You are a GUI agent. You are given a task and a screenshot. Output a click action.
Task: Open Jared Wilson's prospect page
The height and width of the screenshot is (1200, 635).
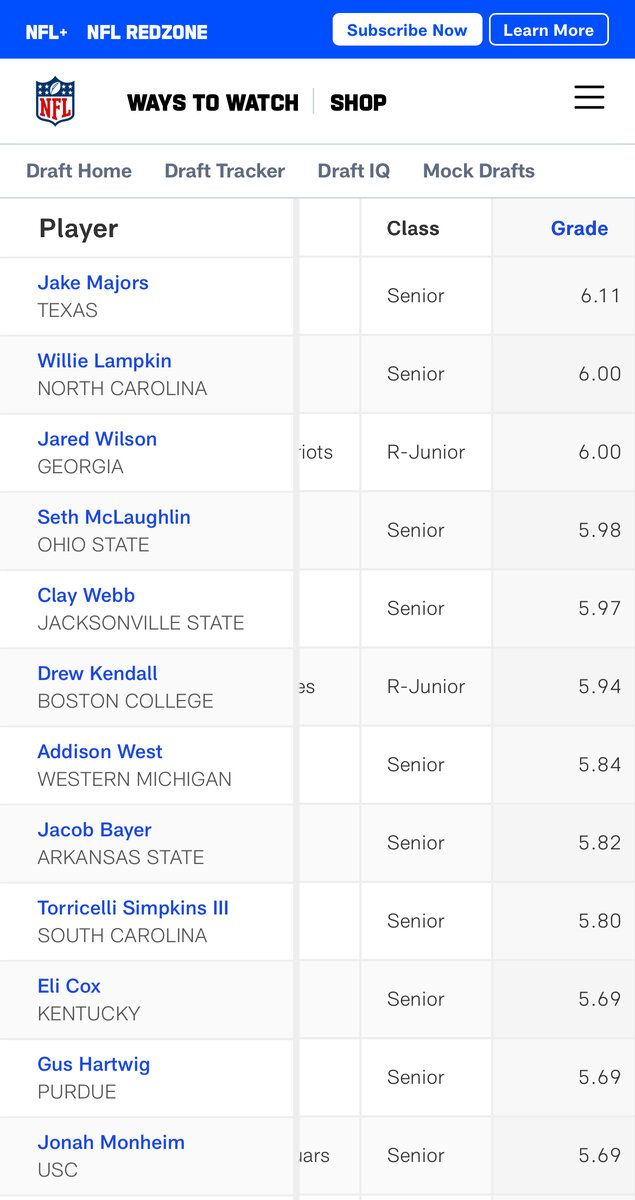pyautogui.click(x=97, y=439)
